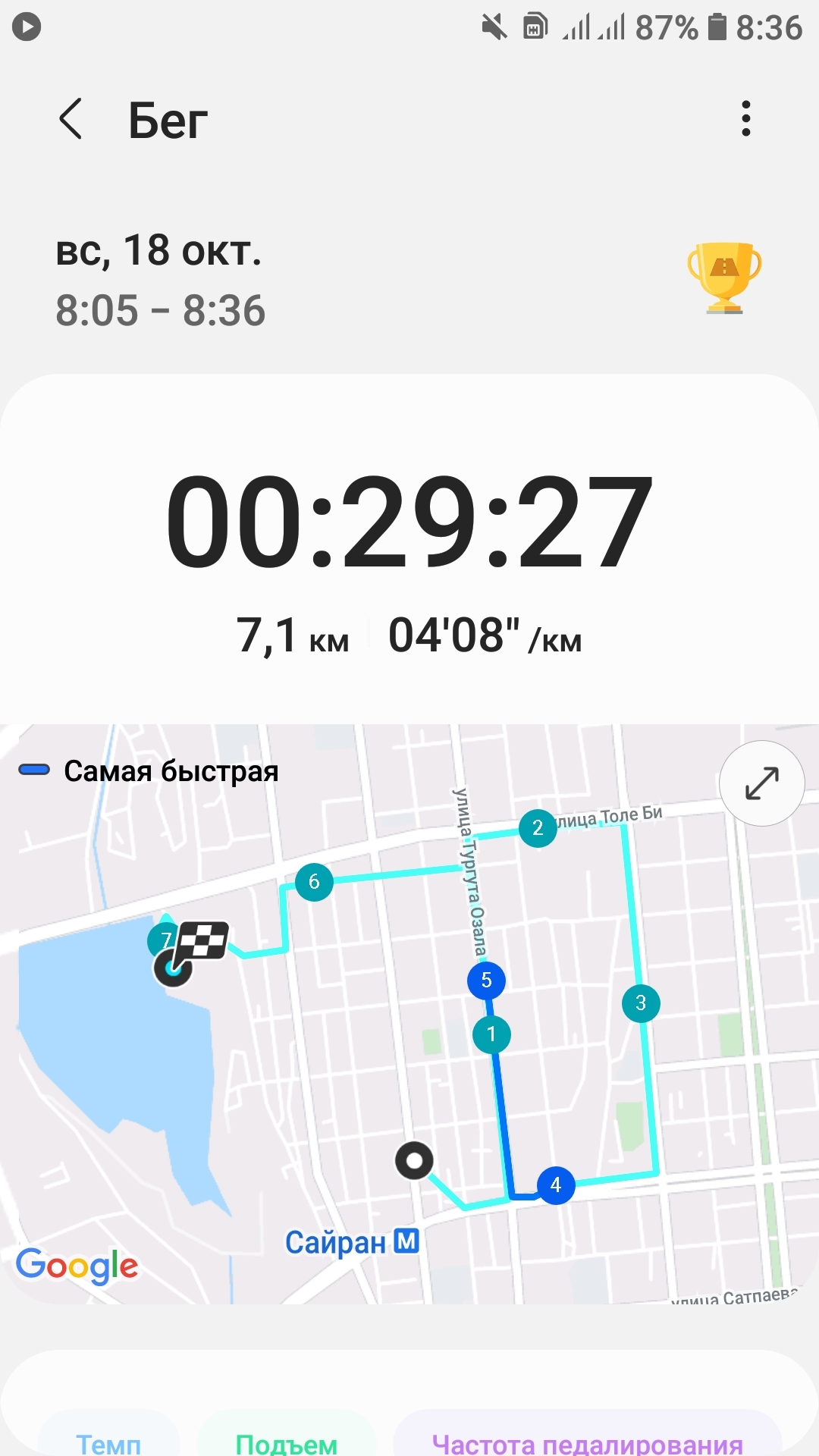The width and height of the screenshot is (819, 1456).
Task: Open the running route map
Action: 409,1062
